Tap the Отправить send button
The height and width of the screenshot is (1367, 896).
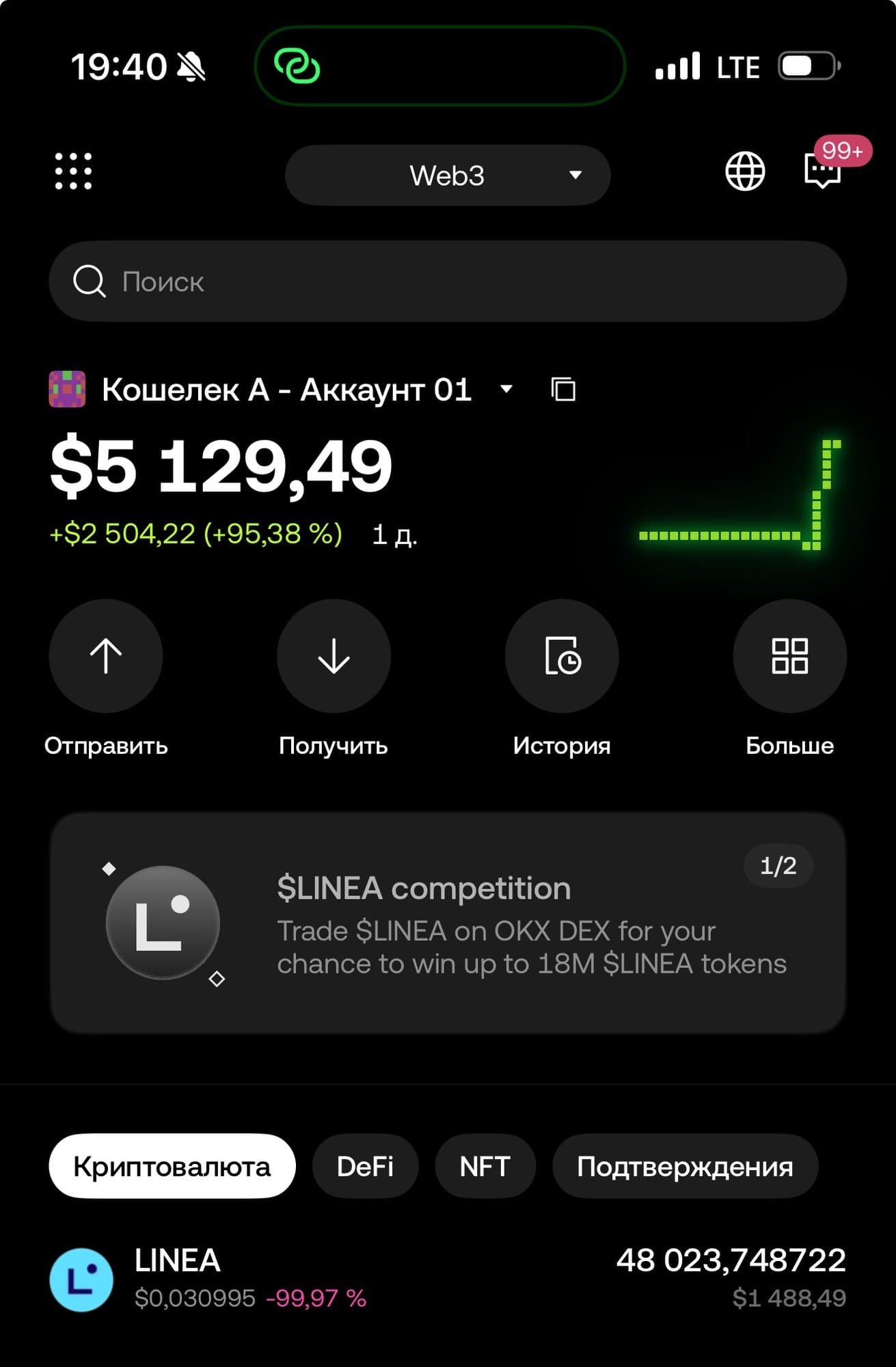106,656
